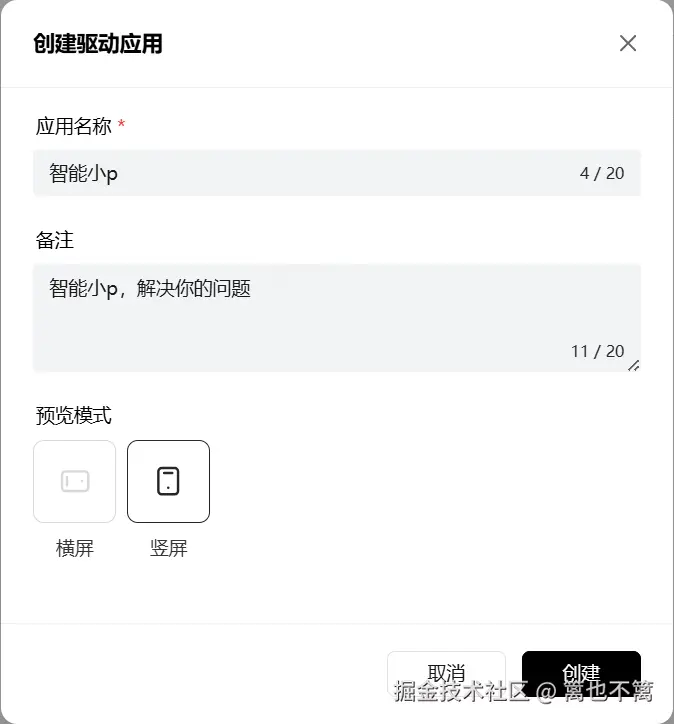Select 横屏 preview mode
Viewport: 674px width, 724px height.
(75, 482)
